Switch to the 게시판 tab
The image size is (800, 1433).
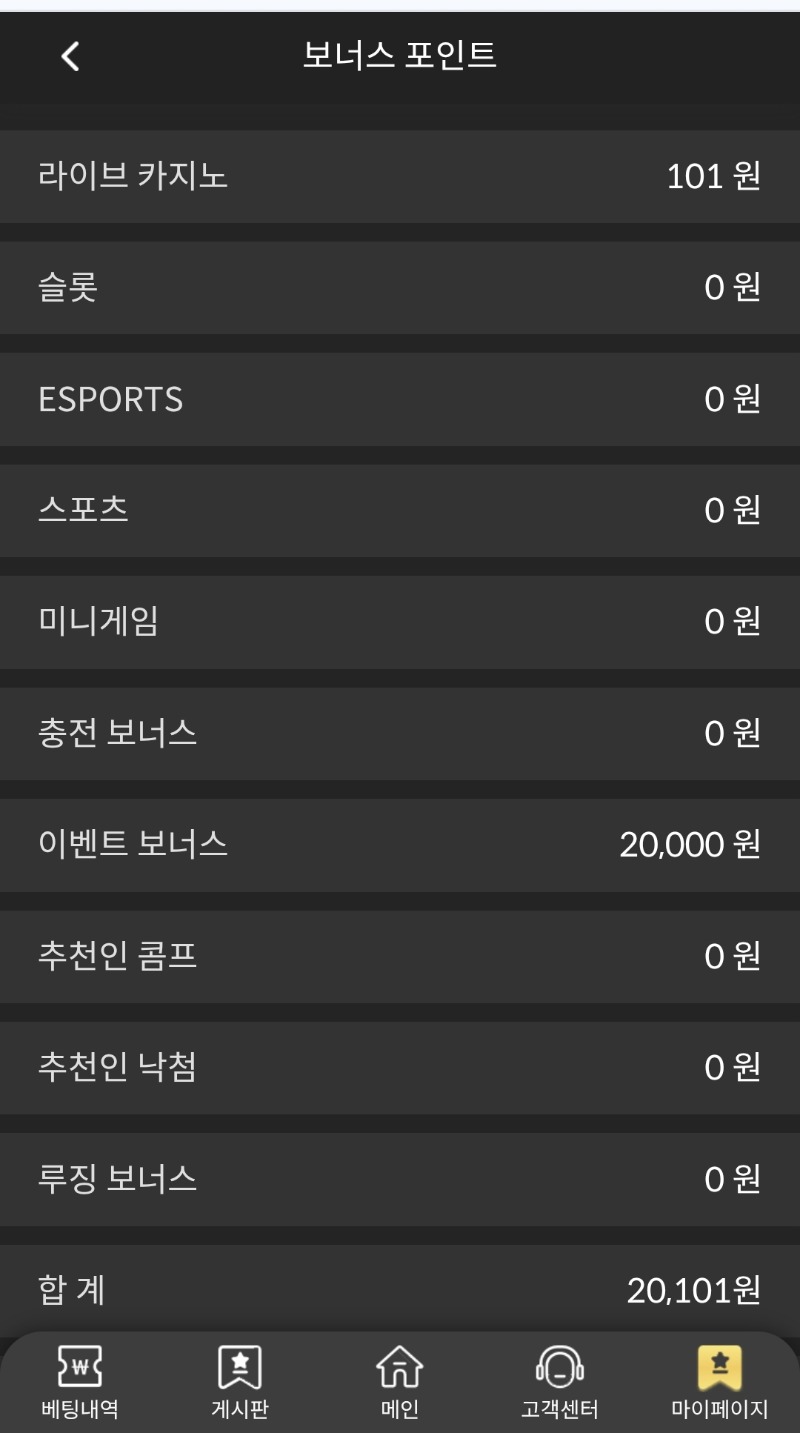240,1383
